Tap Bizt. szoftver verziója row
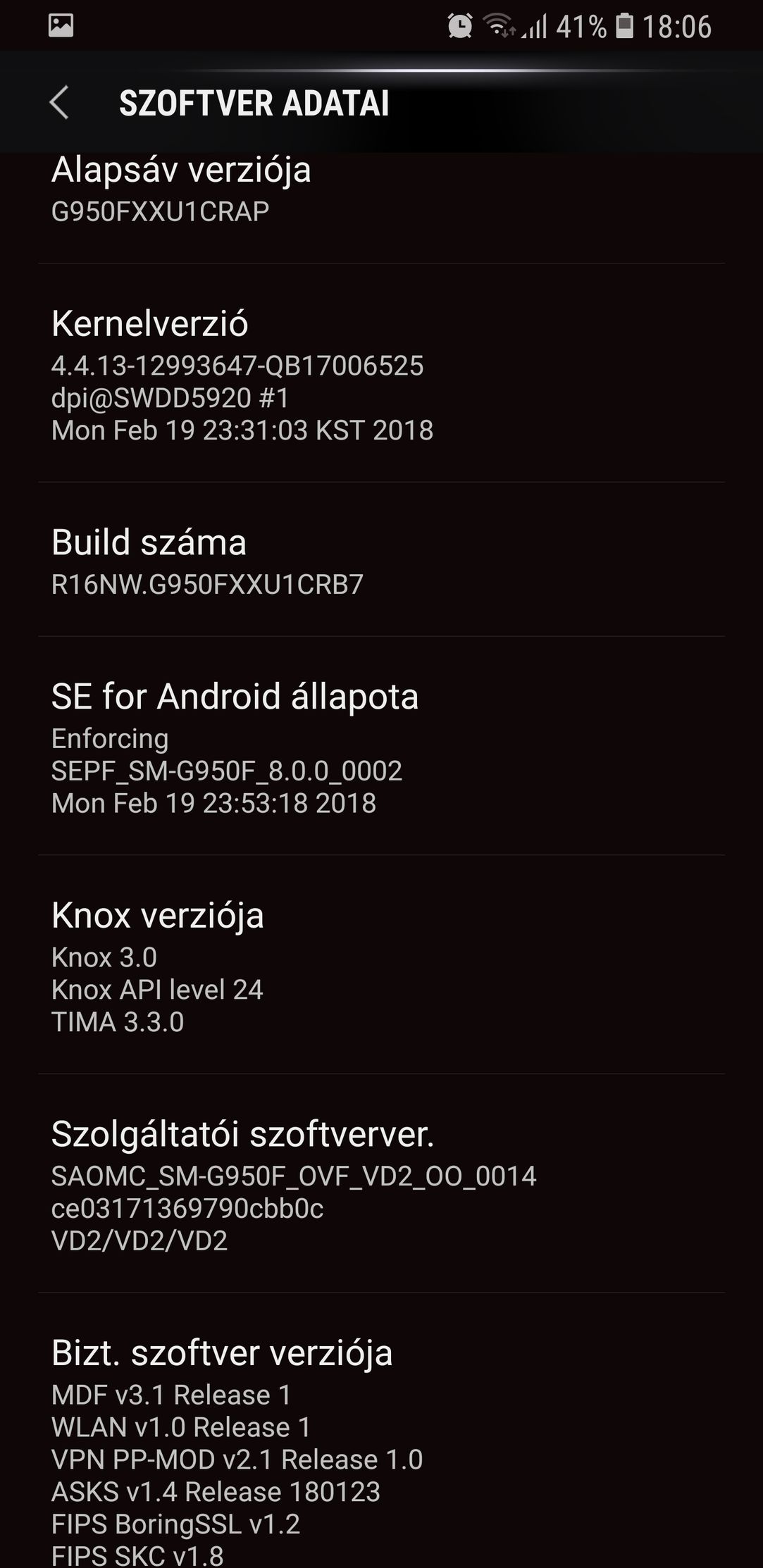This screenshot has height=1568, width=763. click(381, 1431)
